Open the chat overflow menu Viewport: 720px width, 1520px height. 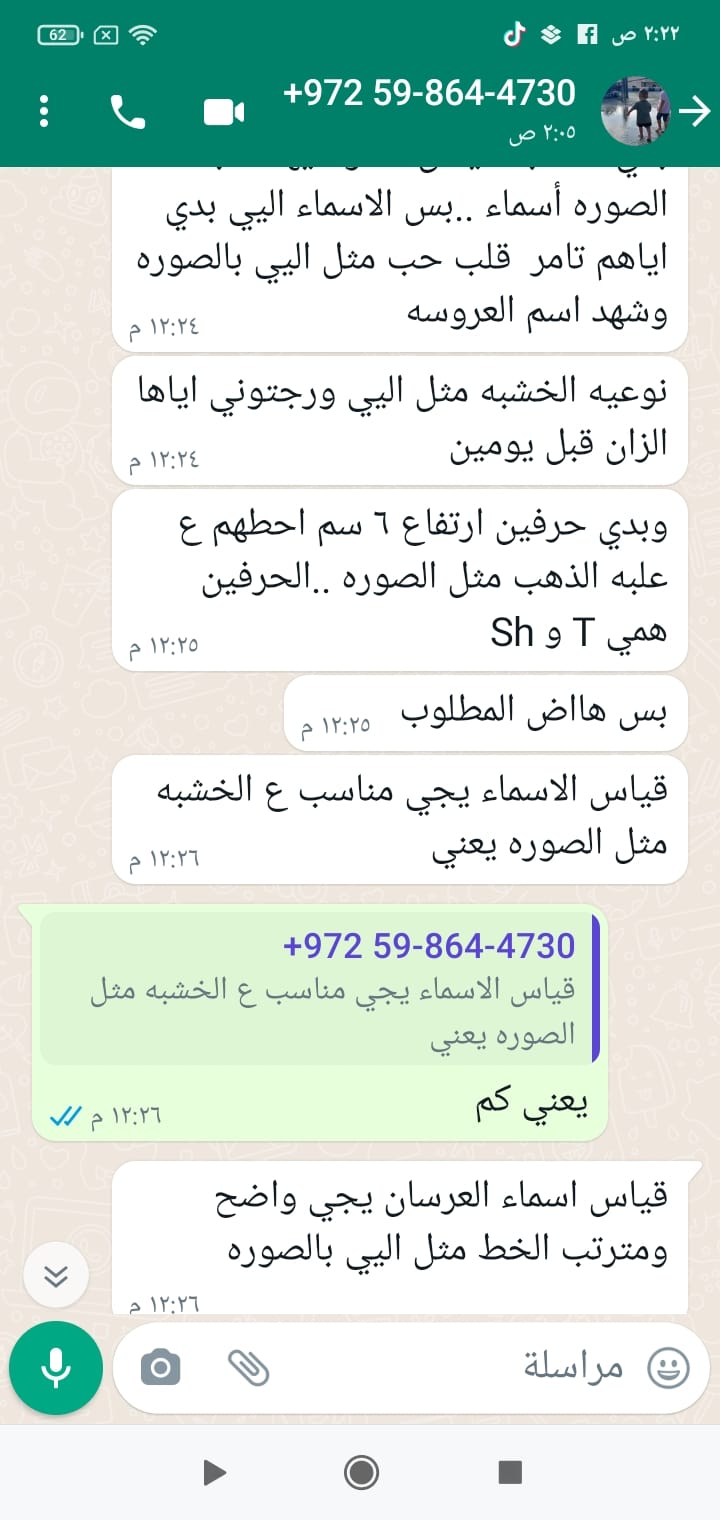[x=43, y=111]
